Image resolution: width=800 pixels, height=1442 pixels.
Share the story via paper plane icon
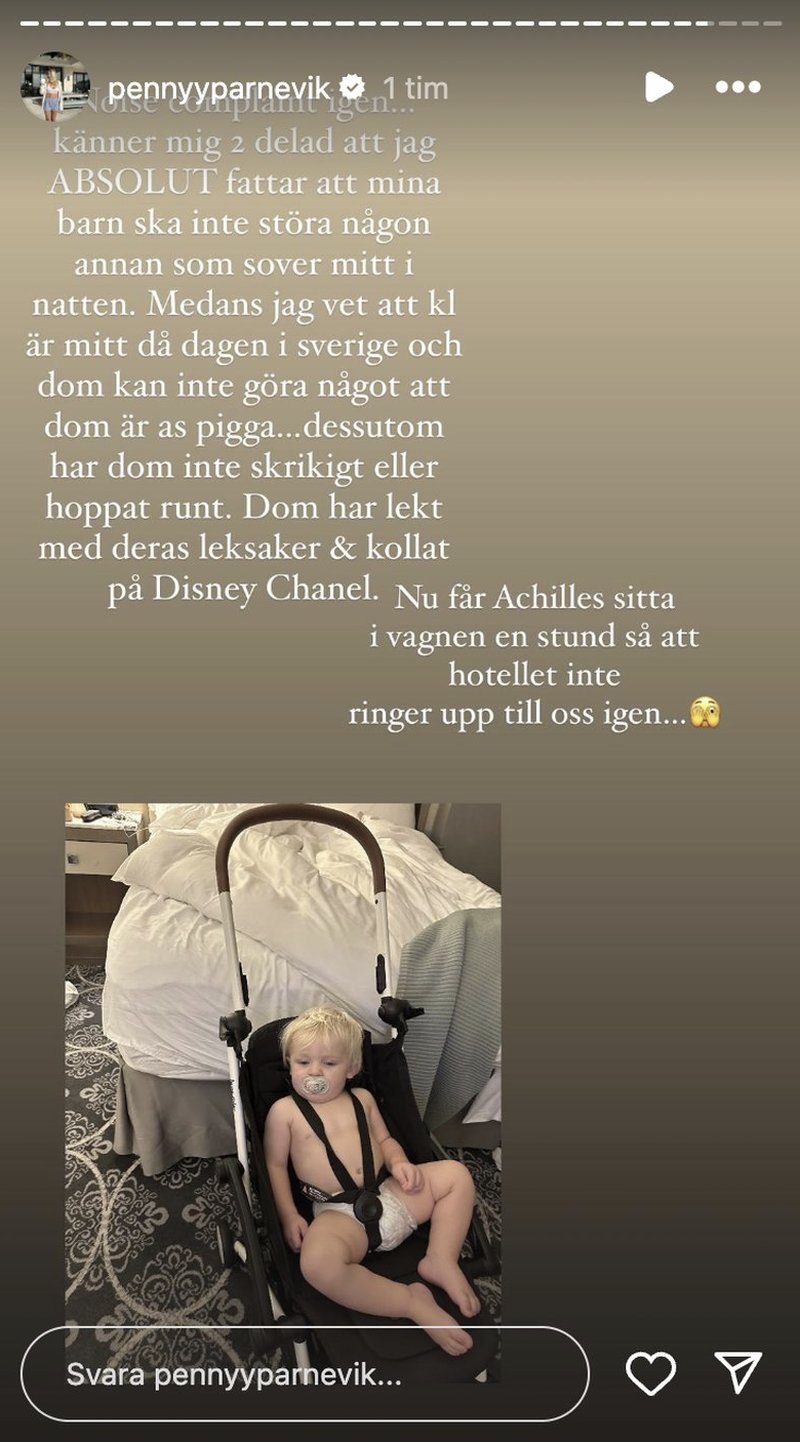(740, 1374)
